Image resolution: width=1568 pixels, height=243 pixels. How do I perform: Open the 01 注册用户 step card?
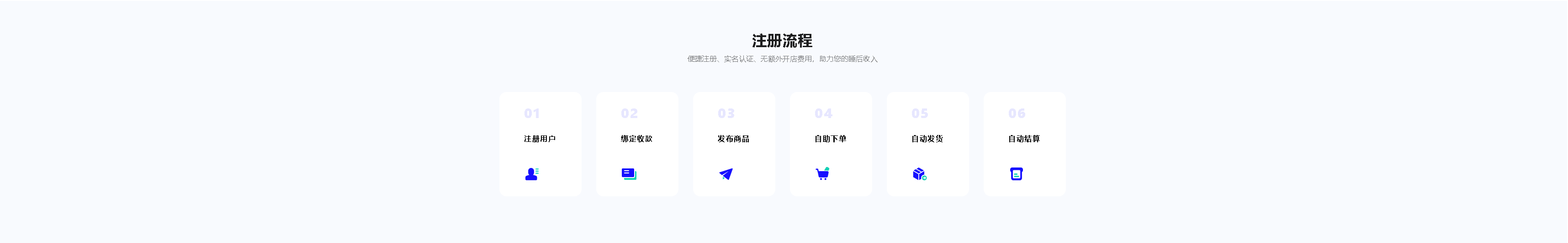coord(540,144)
